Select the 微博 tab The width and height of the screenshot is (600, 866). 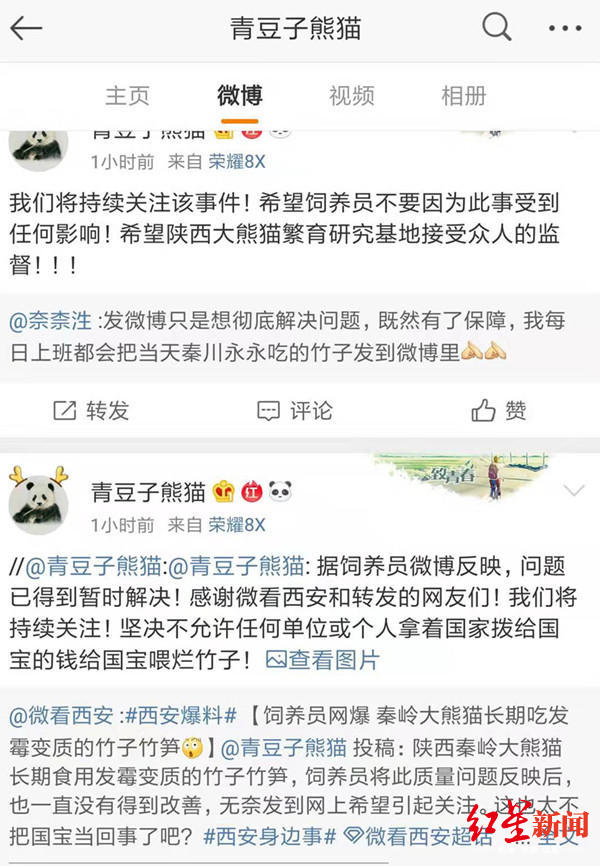click(240, 96)
